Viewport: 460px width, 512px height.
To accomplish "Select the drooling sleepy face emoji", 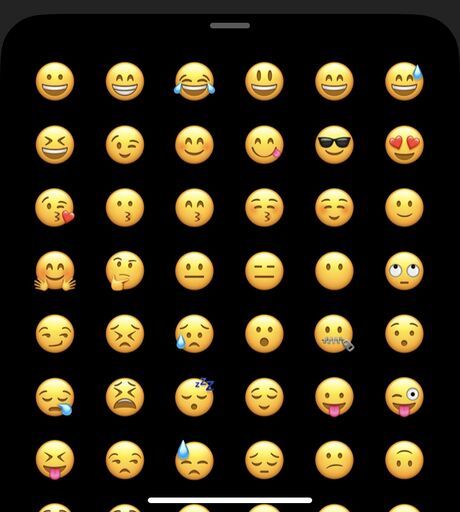I will click(55, 397).
